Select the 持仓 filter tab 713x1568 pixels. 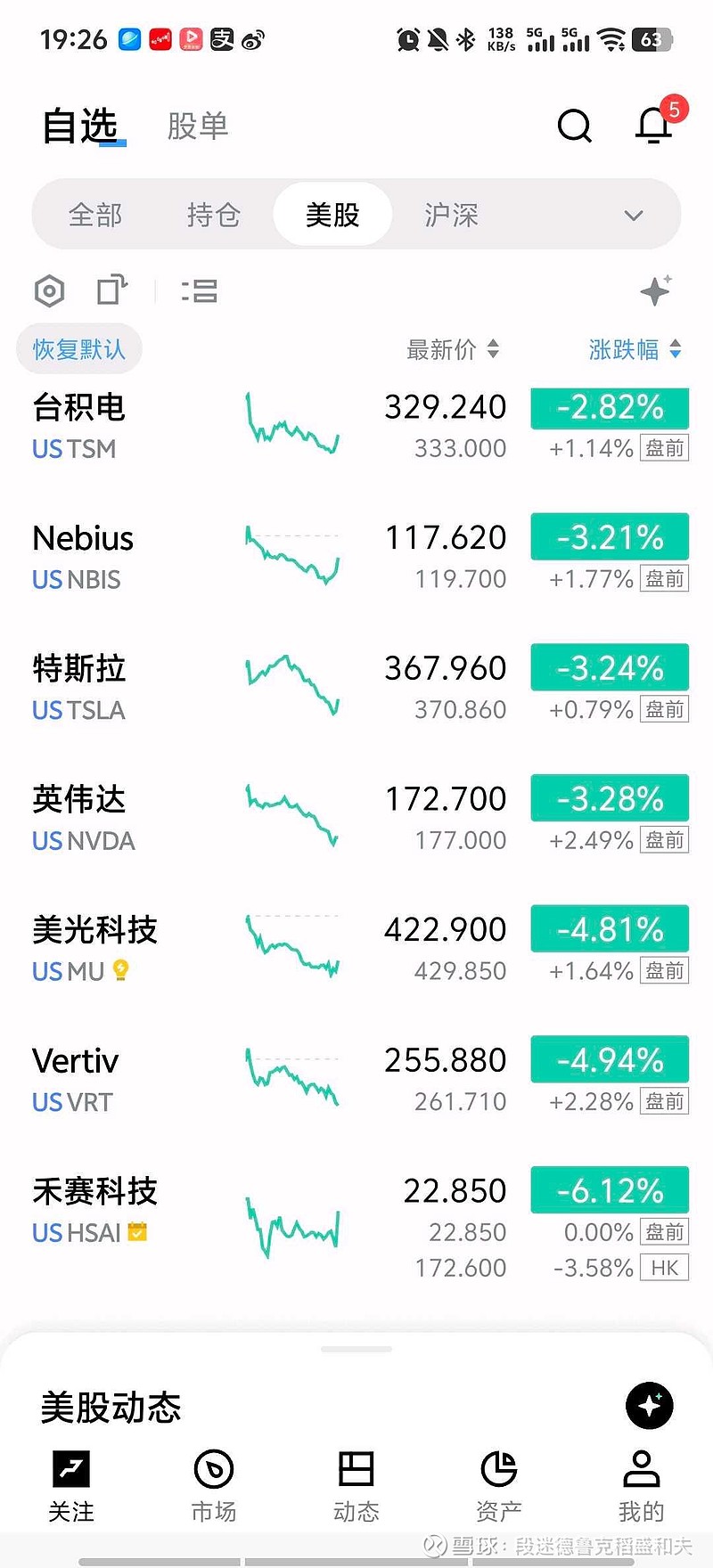point(214,215)
